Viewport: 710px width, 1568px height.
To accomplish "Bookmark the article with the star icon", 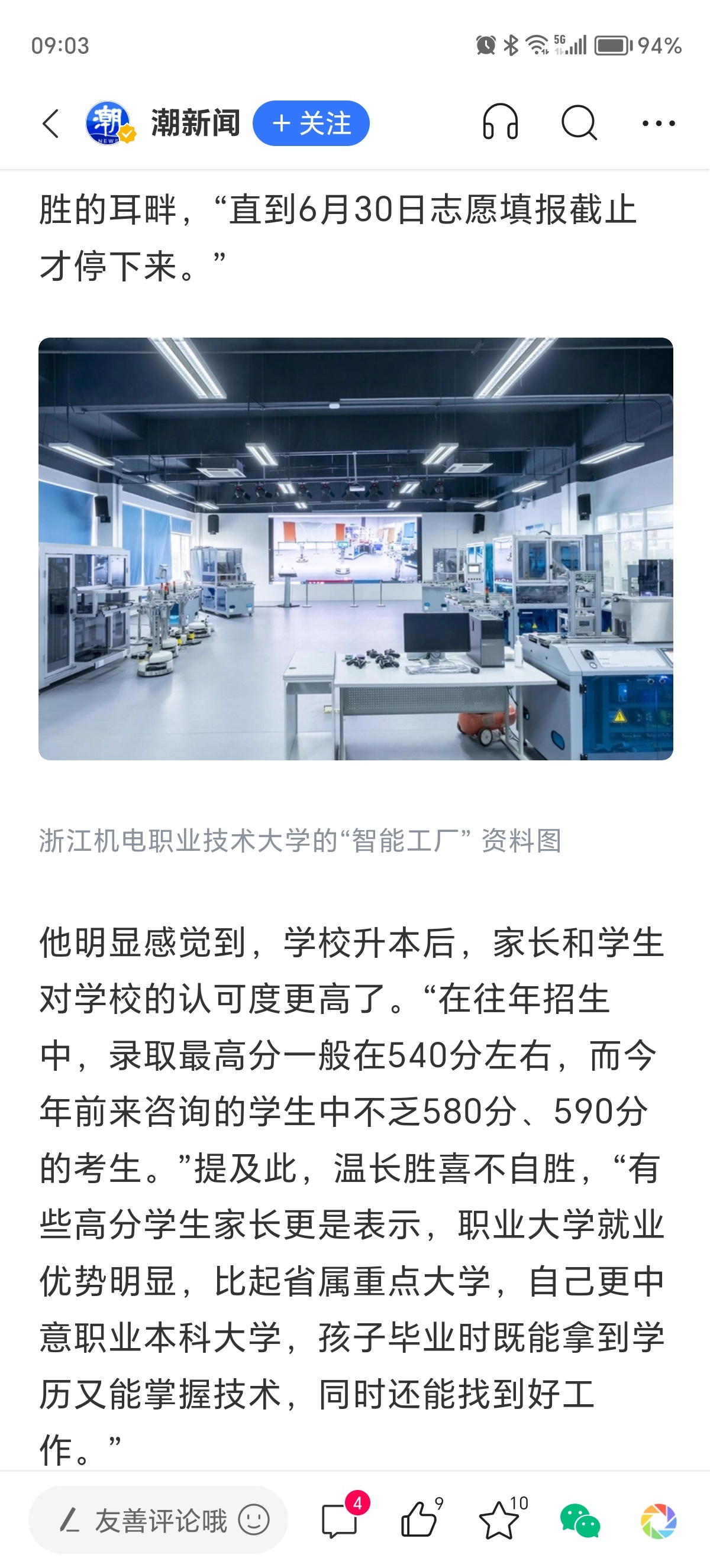I will coord(499,1520).
